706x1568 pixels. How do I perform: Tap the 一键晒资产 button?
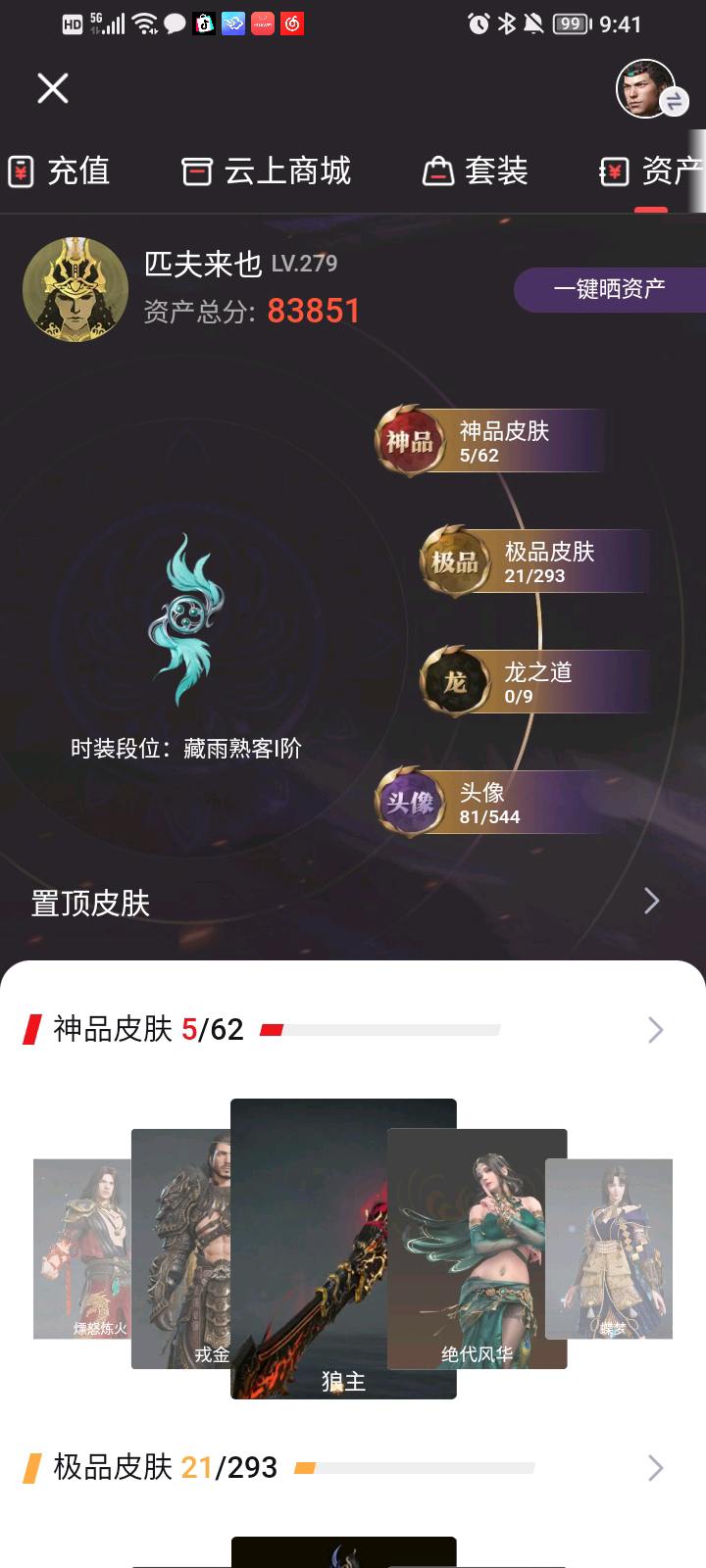[609, 289]
